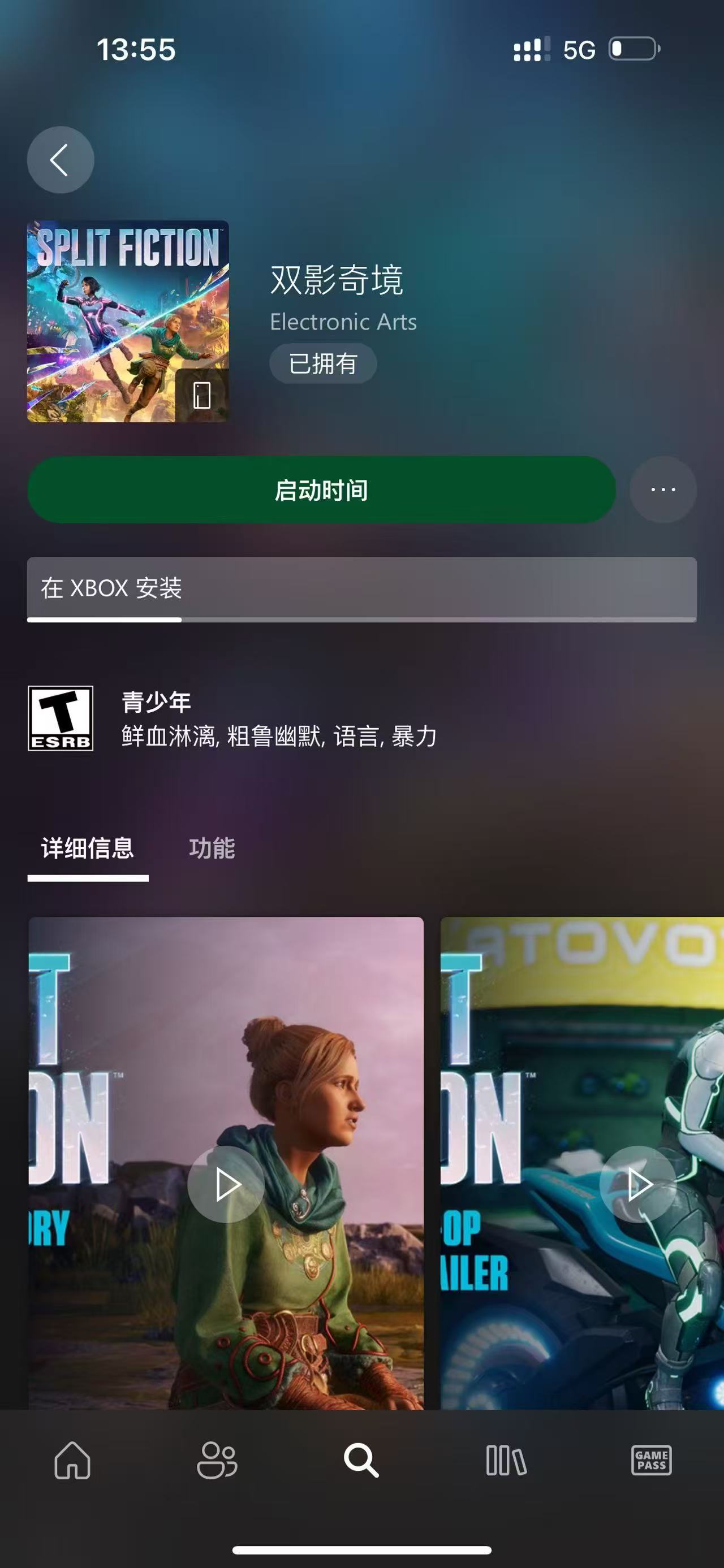Open the Game Pass tab
Image resolution: width=724 pixels, height=1568 pixels.
(x=651, y=1460)
